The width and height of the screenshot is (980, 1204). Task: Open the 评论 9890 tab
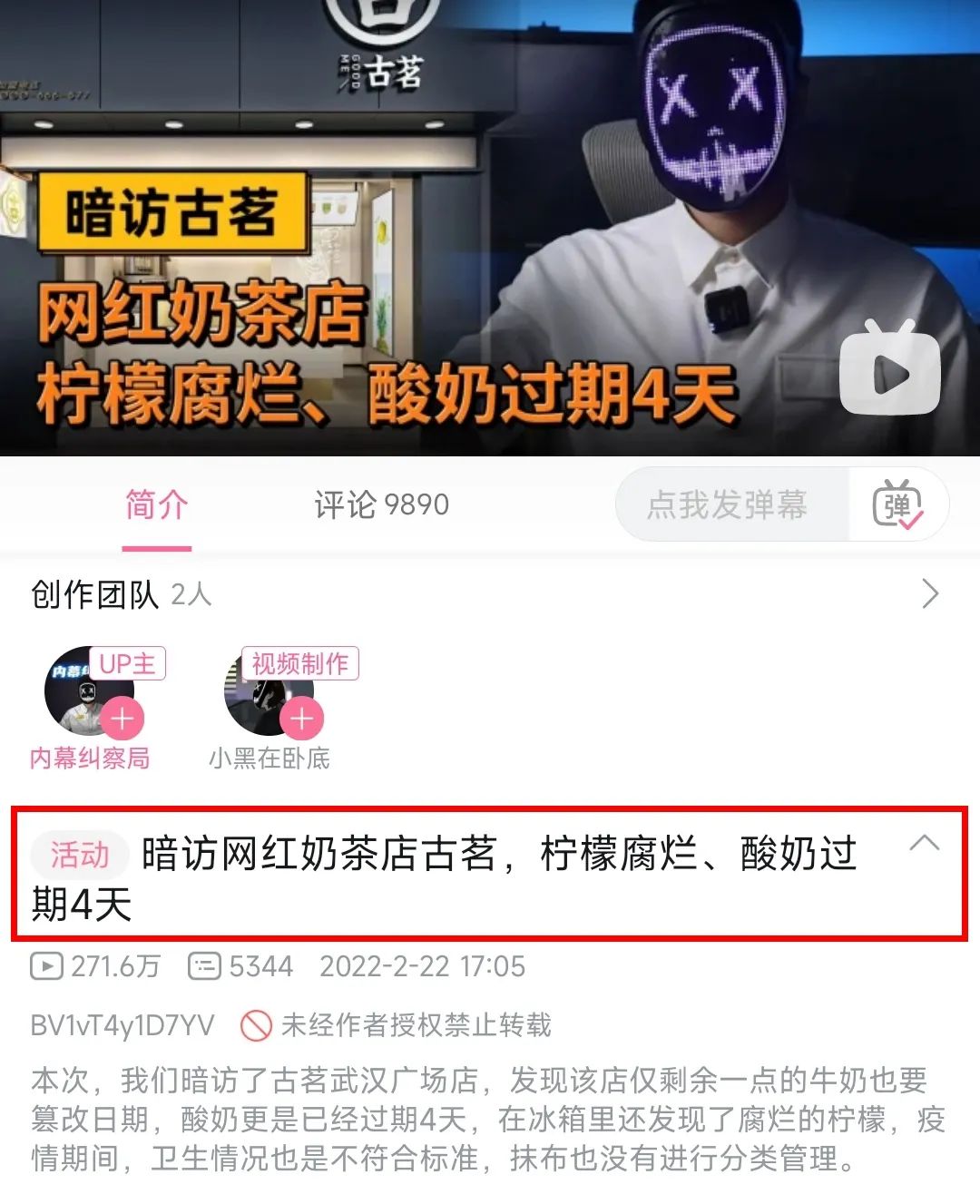tap(381, 504)
